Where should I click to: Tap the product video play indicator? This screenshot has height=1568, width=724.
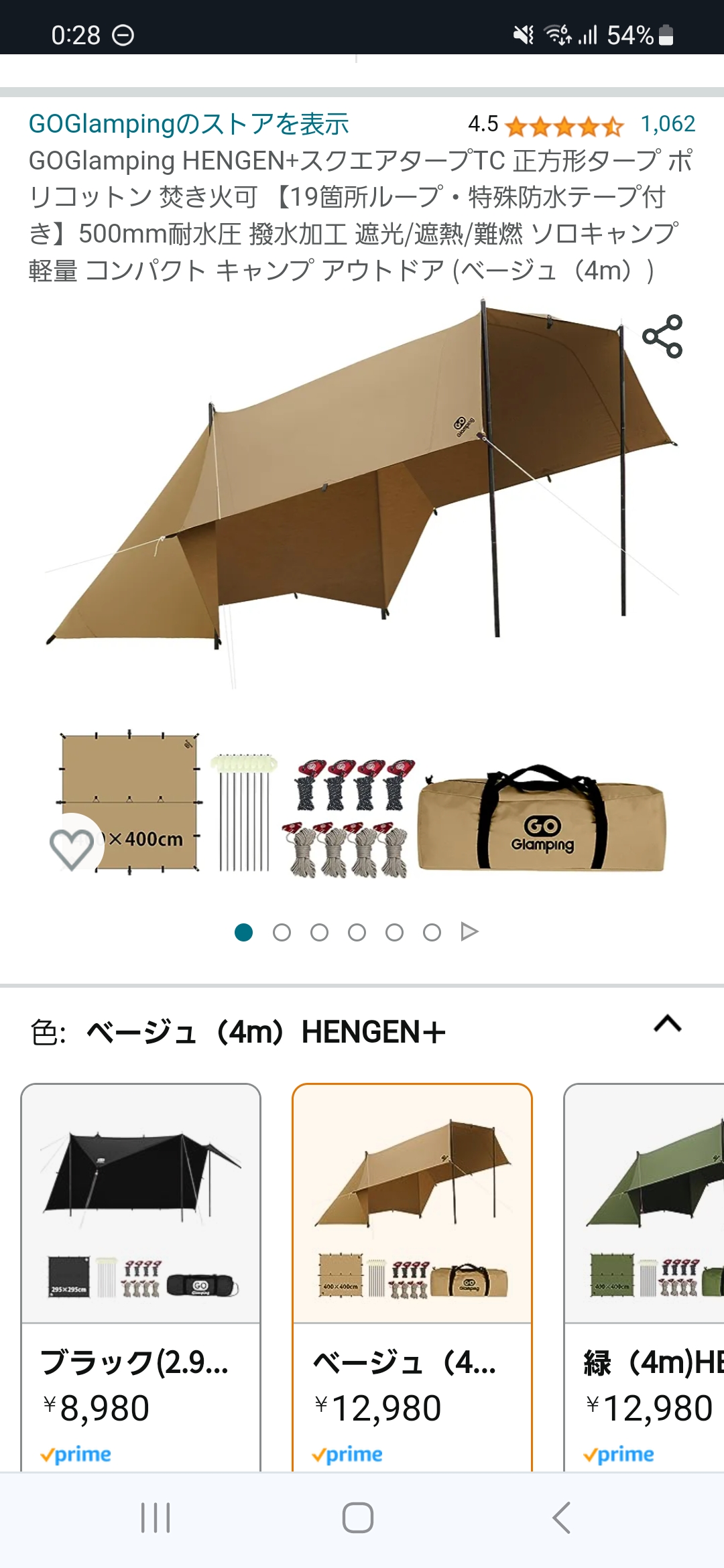point(469,932)
